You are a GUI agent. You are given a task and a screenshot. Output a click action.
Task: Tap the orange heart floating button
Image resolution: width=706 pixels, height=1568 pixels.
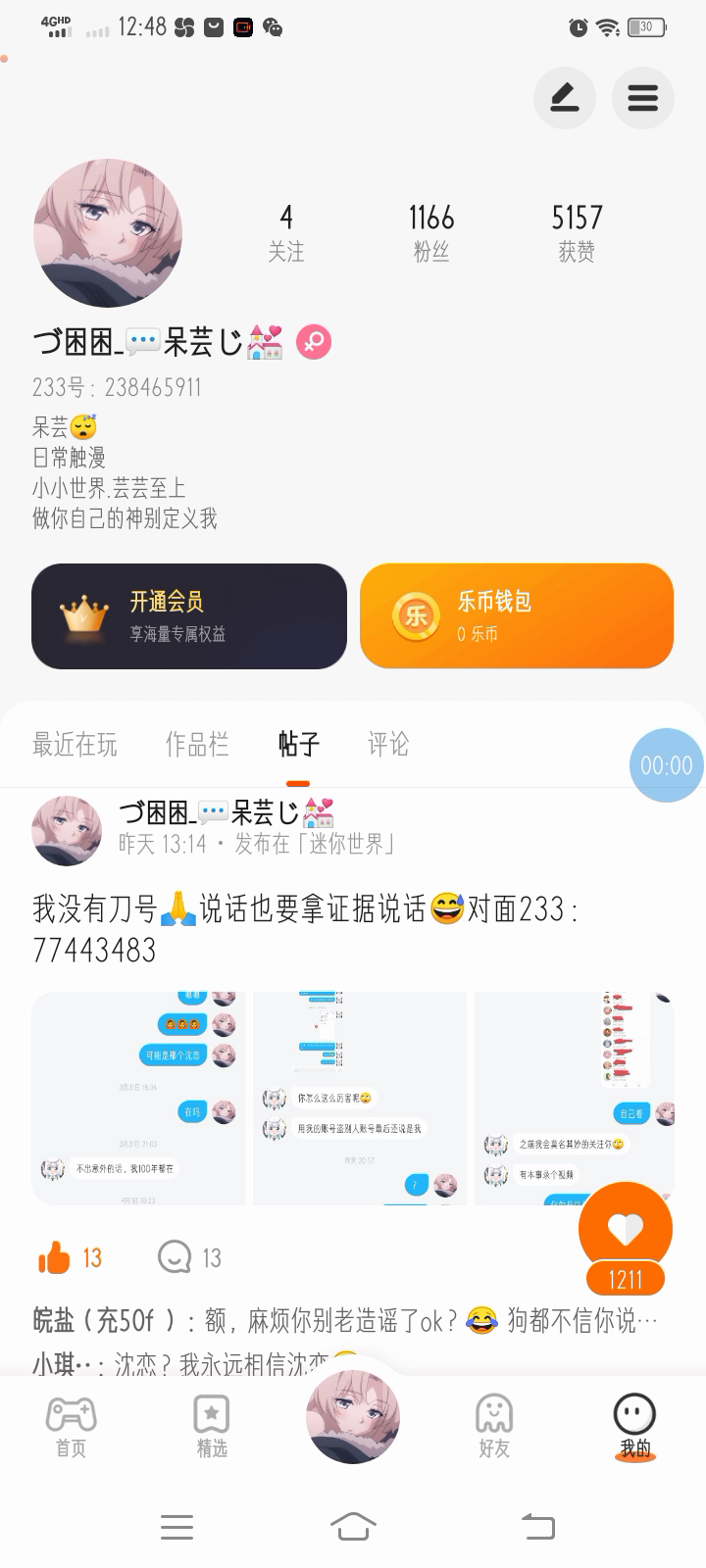(x=625, y=1228)
